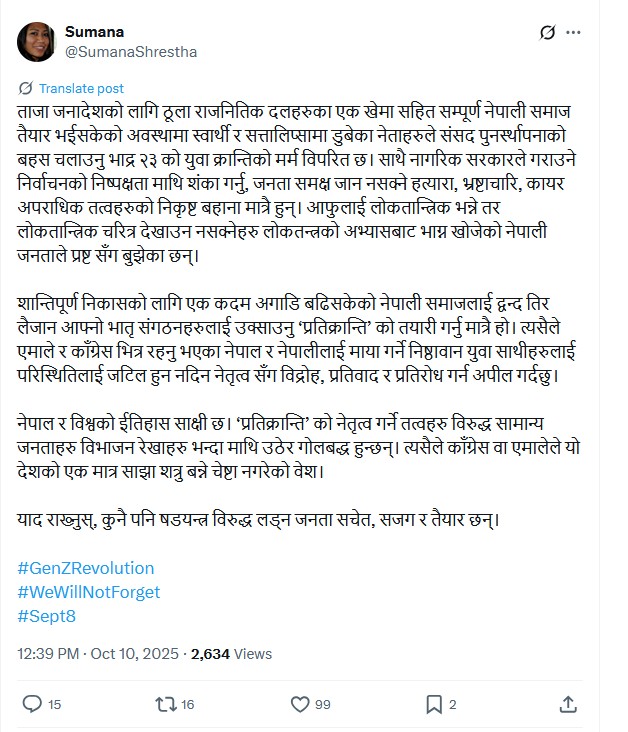Like this post with the heart
This screenshot has width=628, height=732.
[x=297, y=704]
